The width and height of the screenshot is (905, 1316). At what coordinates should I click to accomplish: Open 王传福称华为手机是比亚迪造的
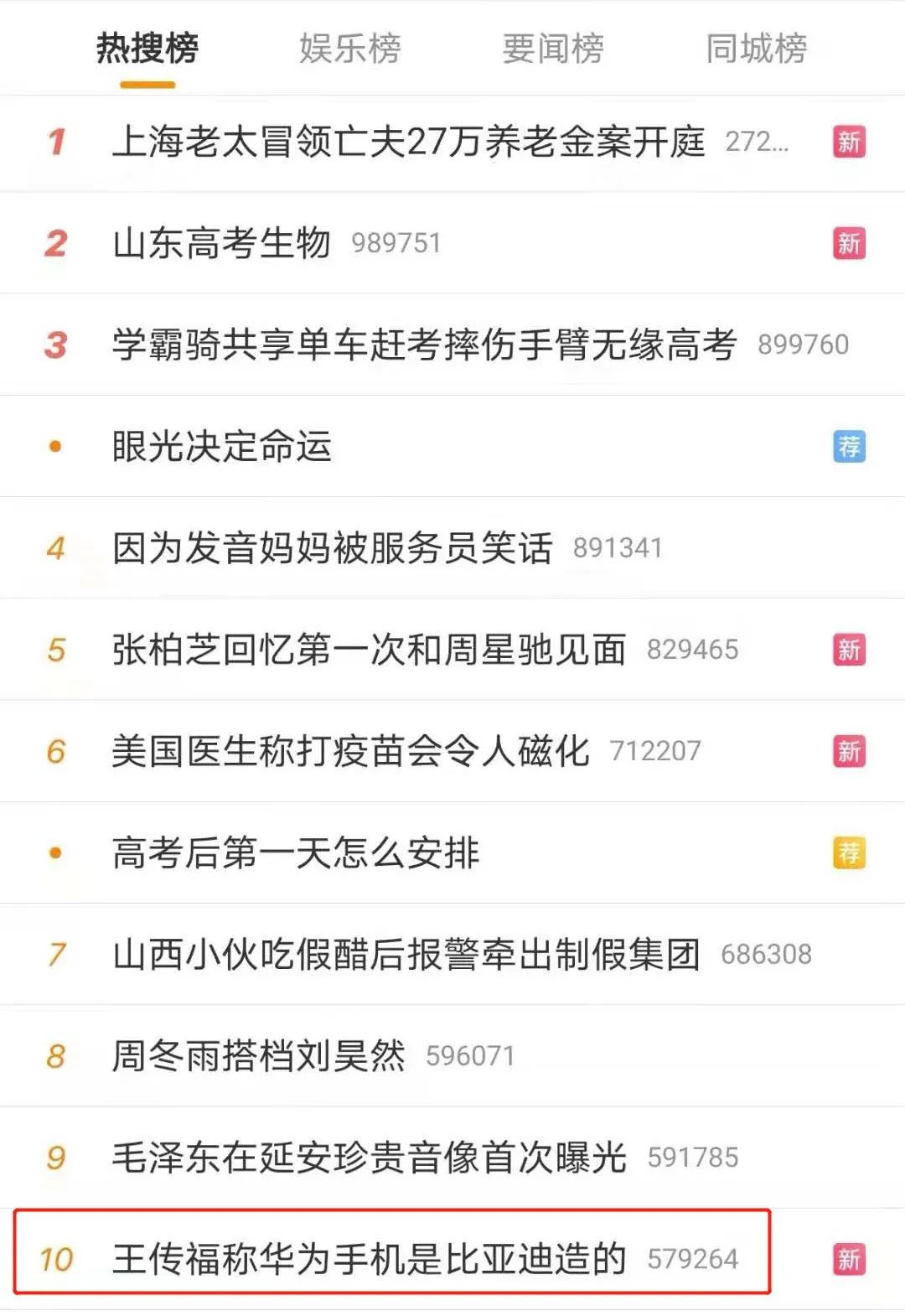pos(369,1259)
